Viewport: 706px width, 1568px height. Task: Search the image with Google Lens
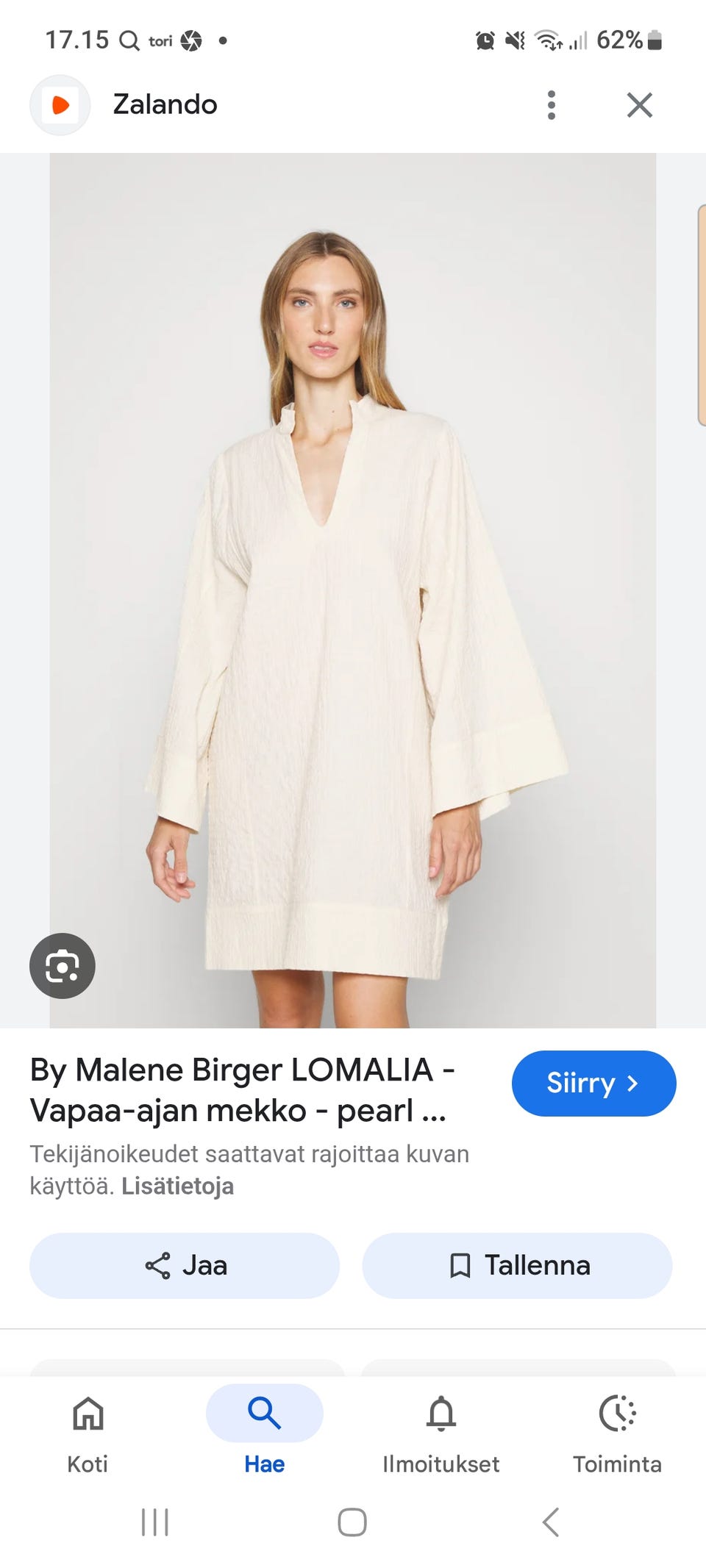[x=63, y=965]
